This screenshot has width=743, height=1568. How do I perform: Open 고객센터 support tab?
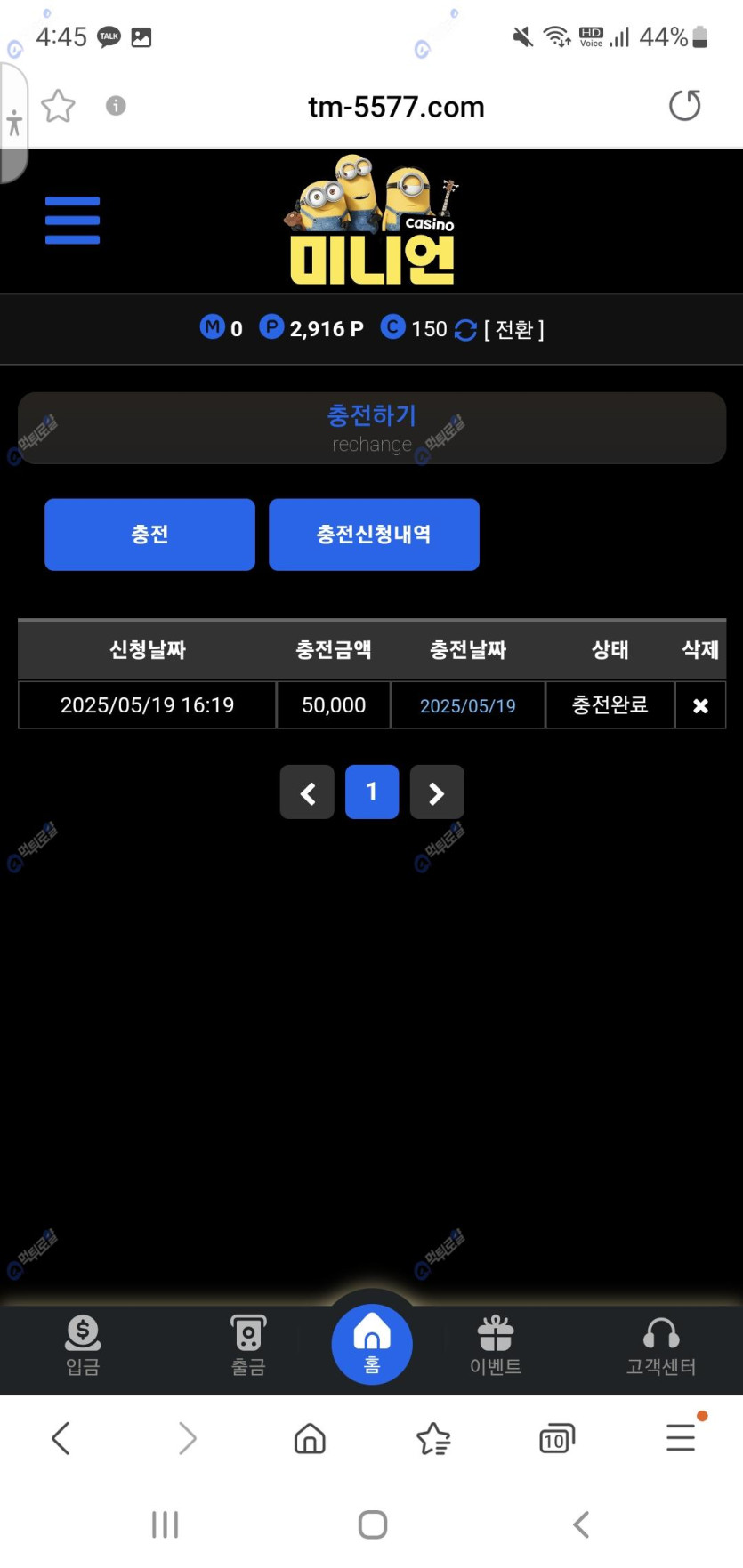(661, 1345)
